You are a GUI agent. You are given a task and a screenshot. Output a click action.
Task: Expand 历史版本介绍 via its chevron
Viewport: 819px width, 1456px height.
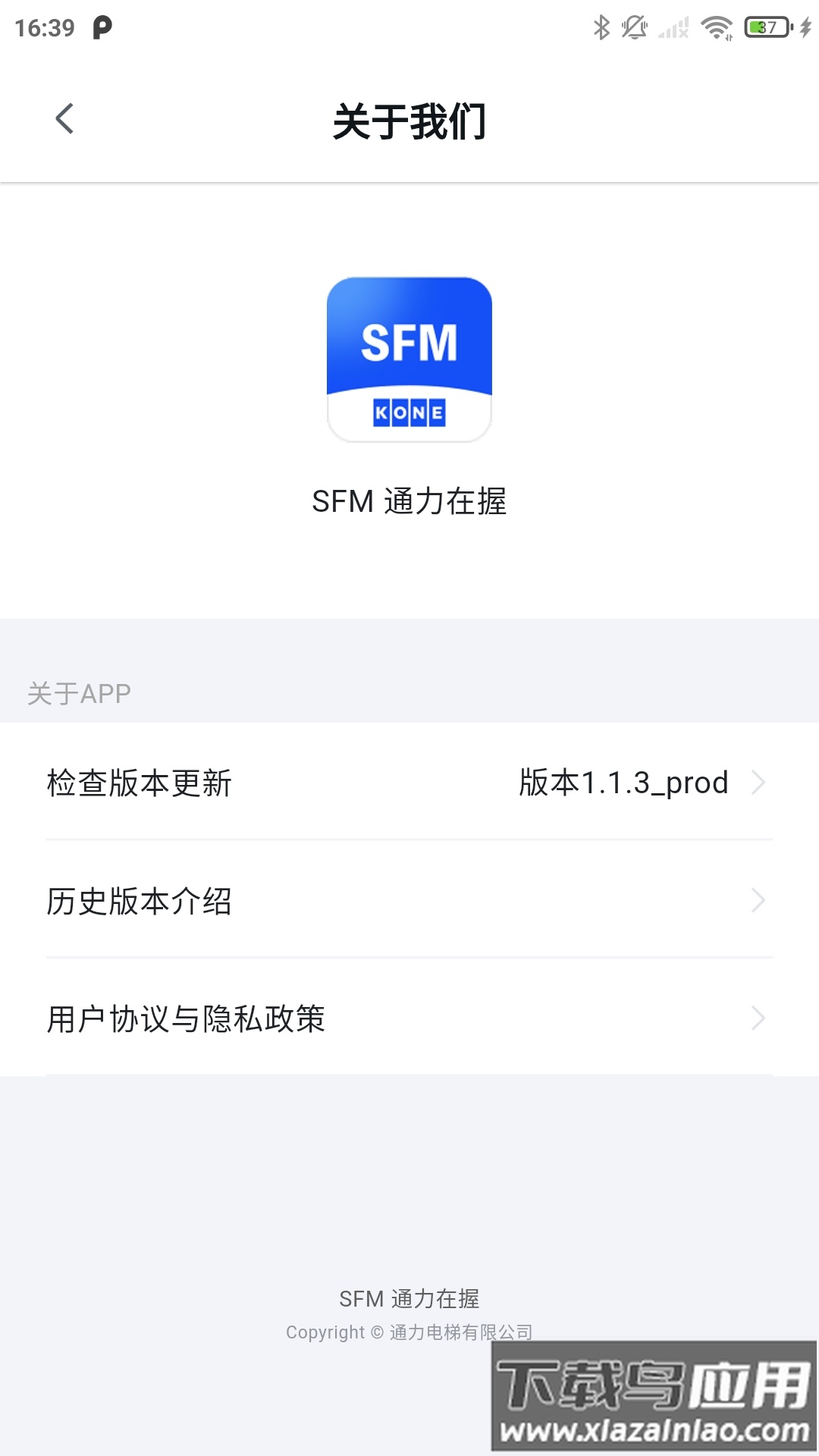[757, 901]
